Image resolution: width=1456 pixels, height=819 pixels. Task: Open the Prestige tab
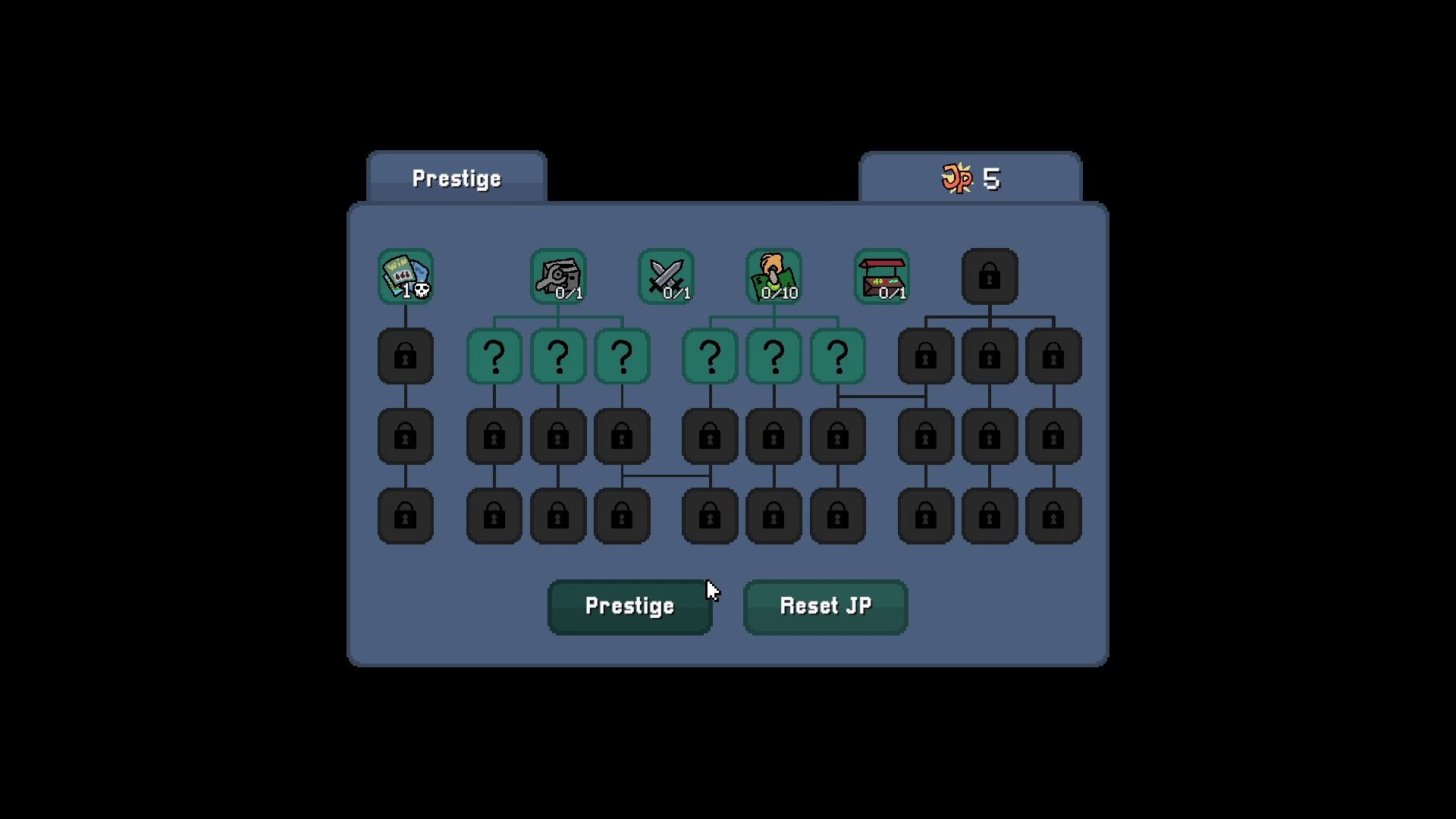pyautogui.click(x=457, y=178)
